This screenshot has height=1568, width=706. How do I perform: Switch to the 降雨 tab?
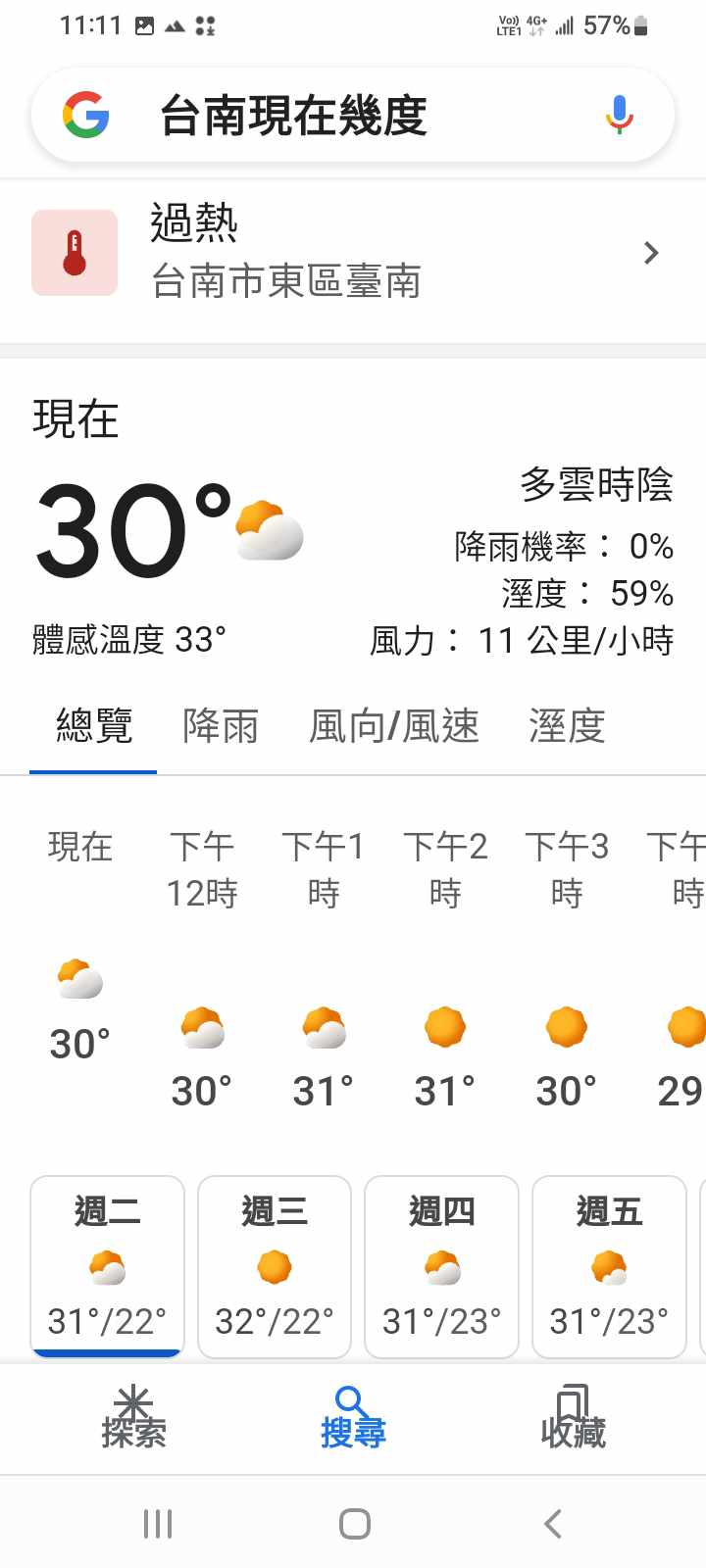pyautogui.click(x=221, y=726)
